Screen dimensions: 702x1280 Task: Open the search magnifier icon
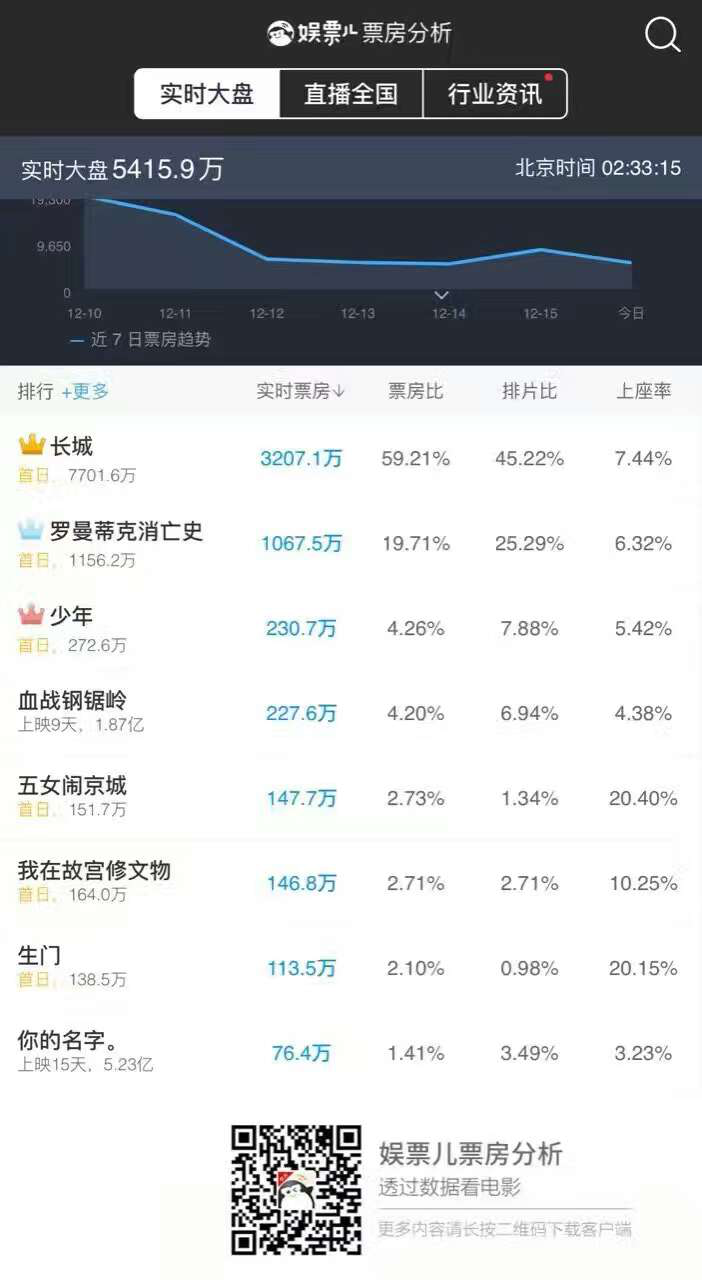click(x=662, y=35)
